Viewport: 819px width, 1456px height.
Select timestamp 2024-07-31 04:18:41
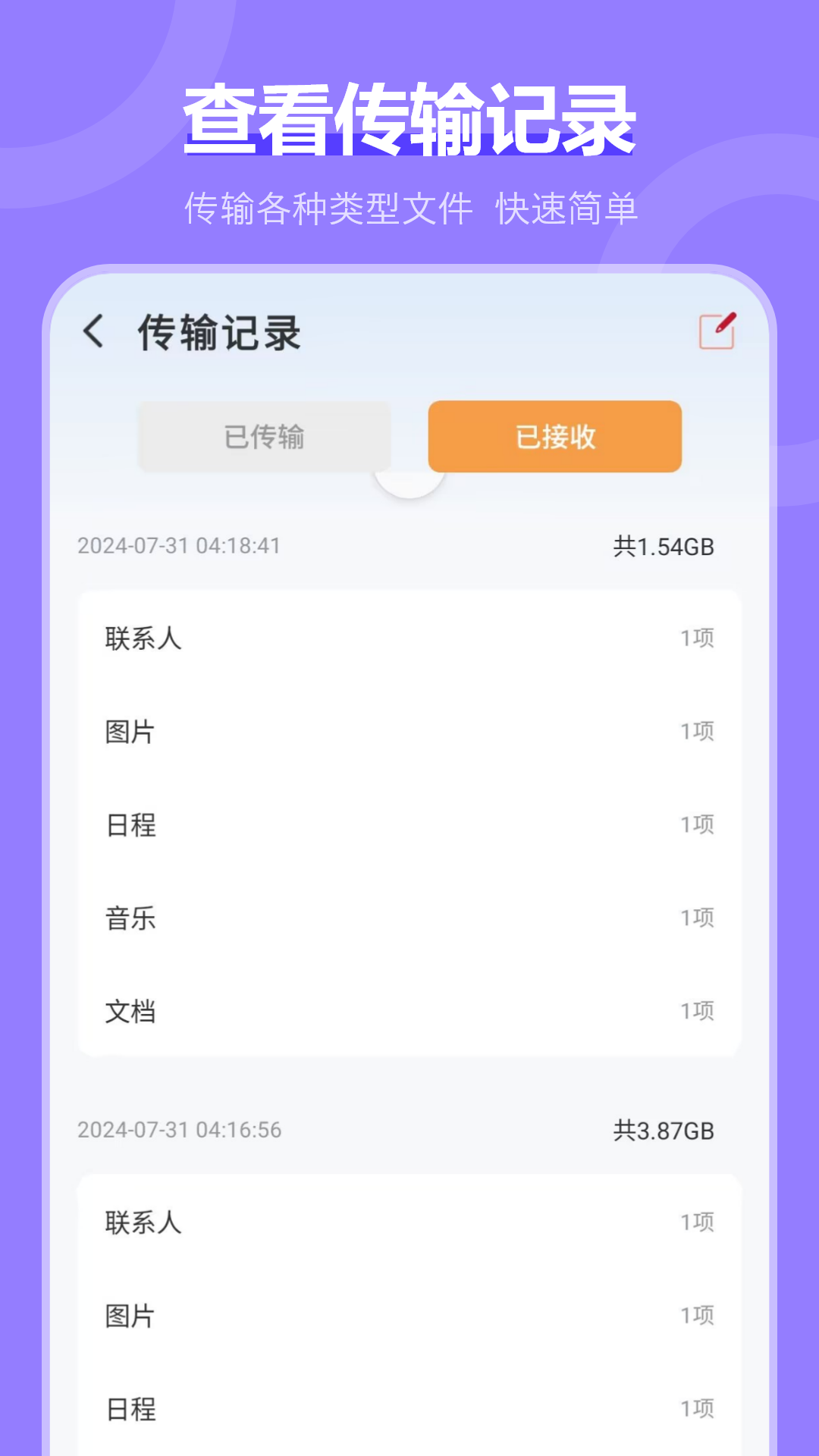[x=179, y=544]
